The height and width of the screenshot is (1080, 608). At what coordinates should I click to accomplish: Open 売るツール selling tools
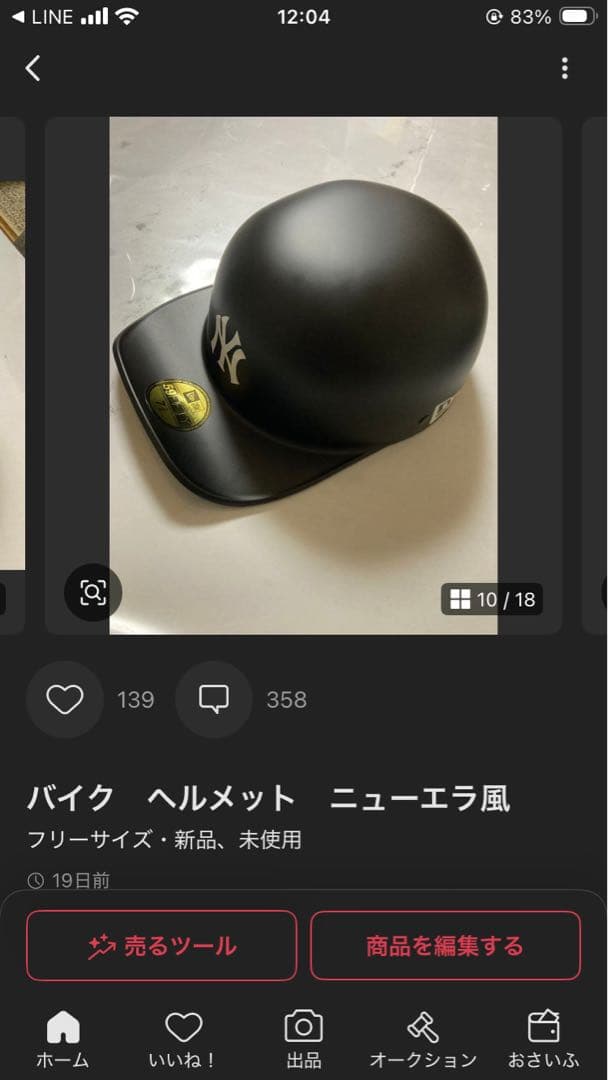[162, 946]
